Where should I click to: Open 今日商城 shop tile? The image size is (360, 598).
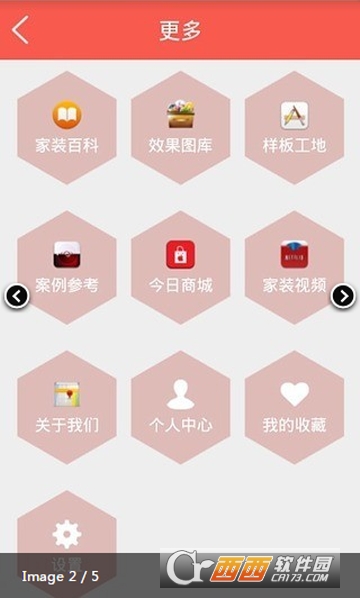point(180,267)
